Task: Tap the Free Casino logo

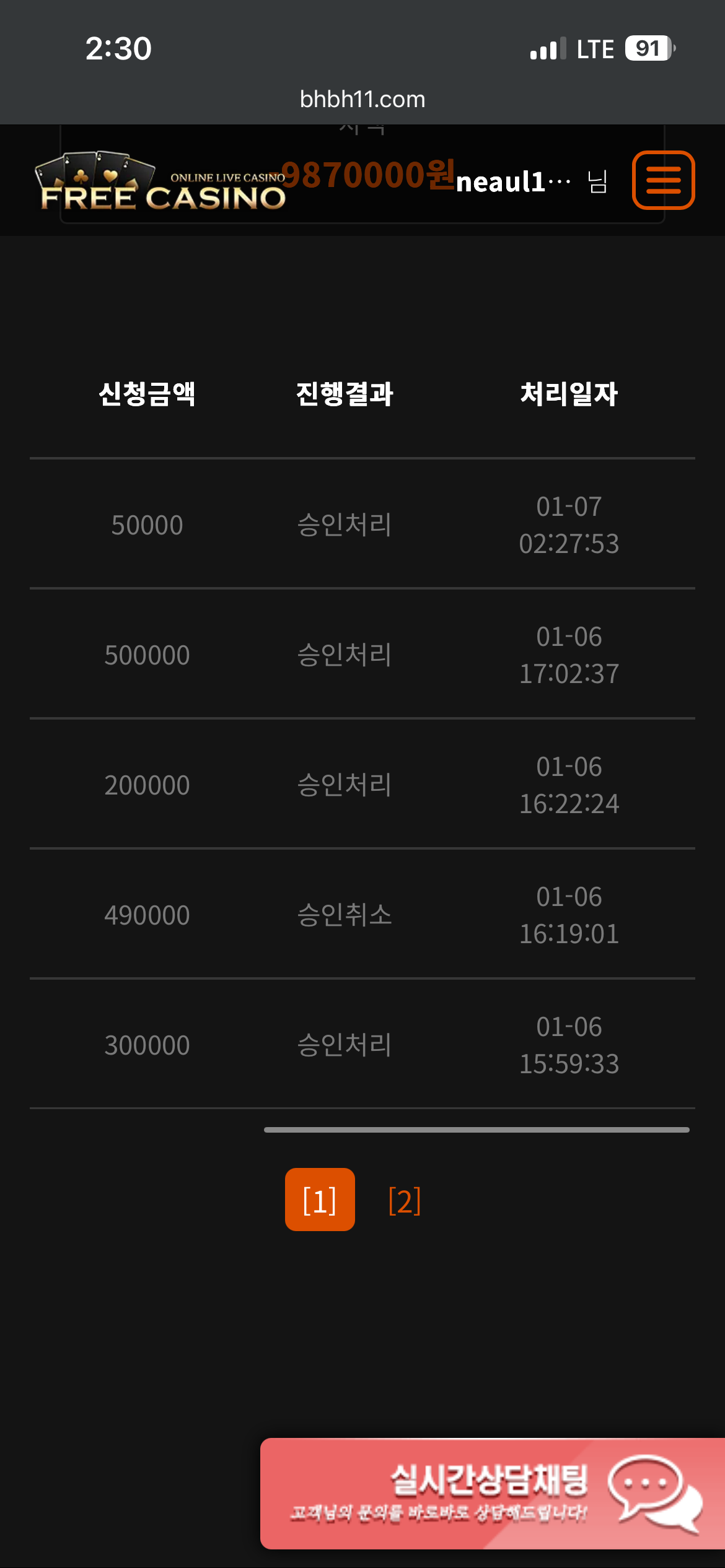Action: click(160, 181)
